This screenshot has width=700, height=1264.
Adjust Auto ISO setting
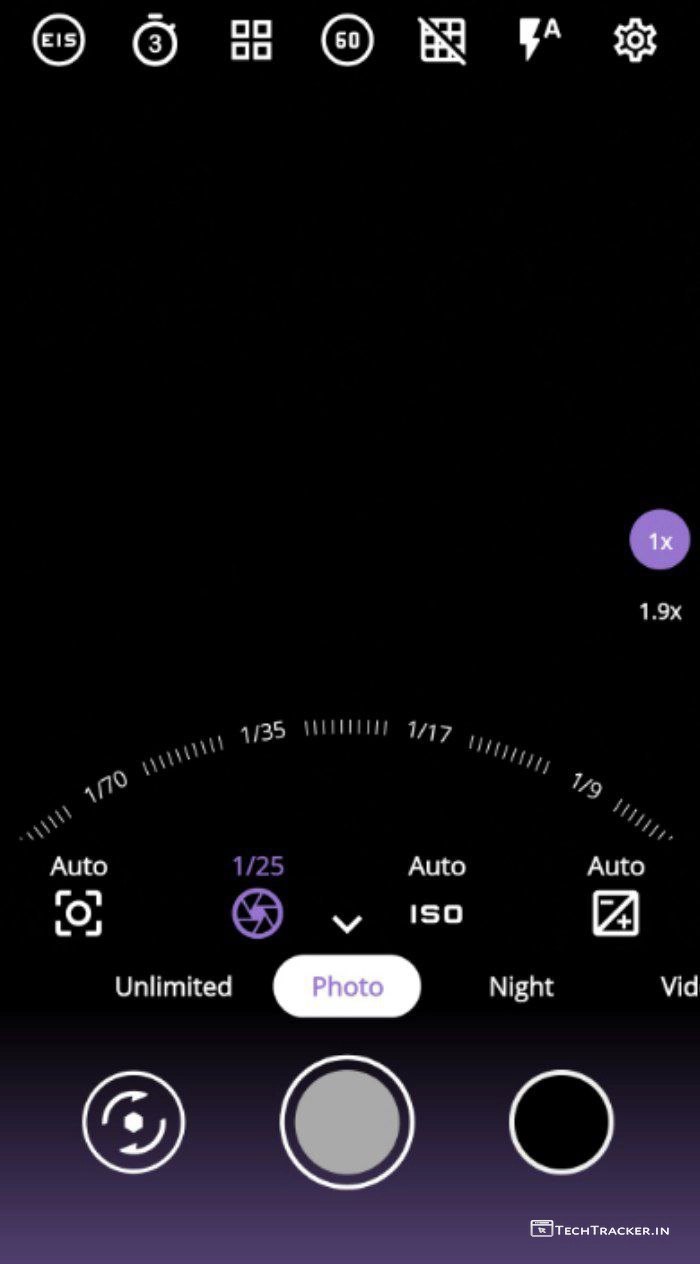coord(437,896)
